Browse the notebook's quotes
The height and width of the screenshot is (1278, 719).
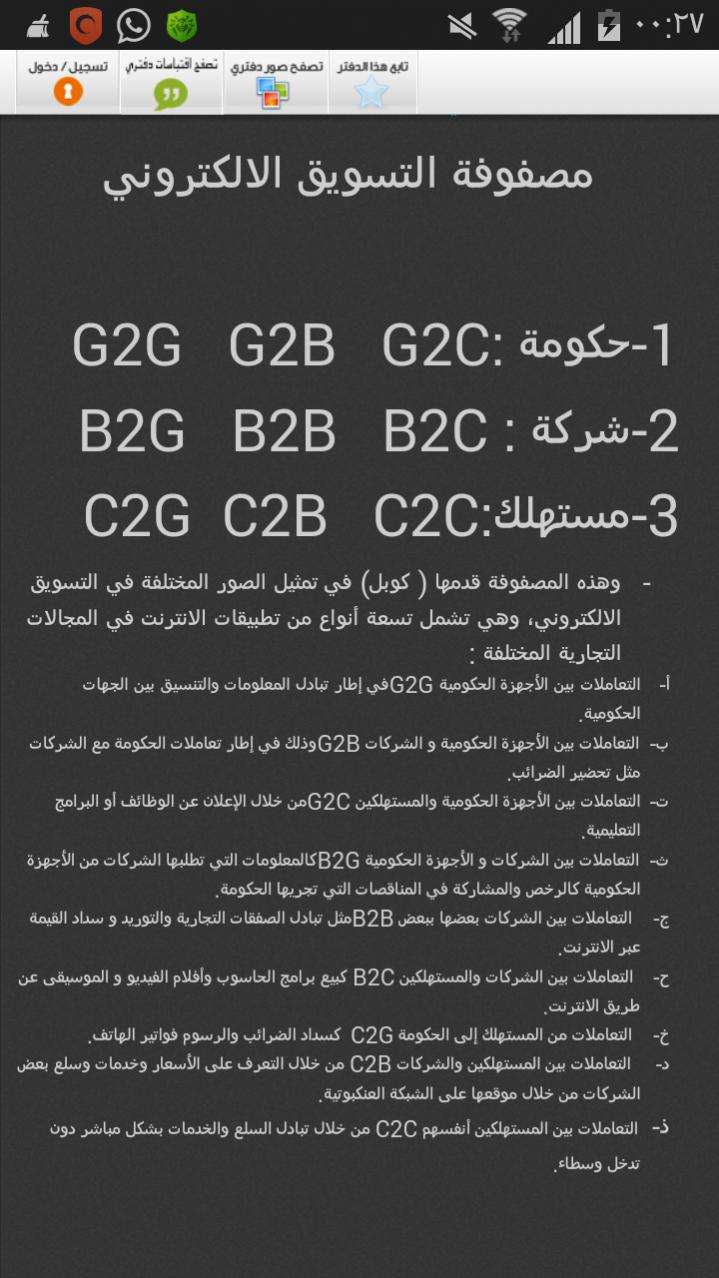coord(171,82)
